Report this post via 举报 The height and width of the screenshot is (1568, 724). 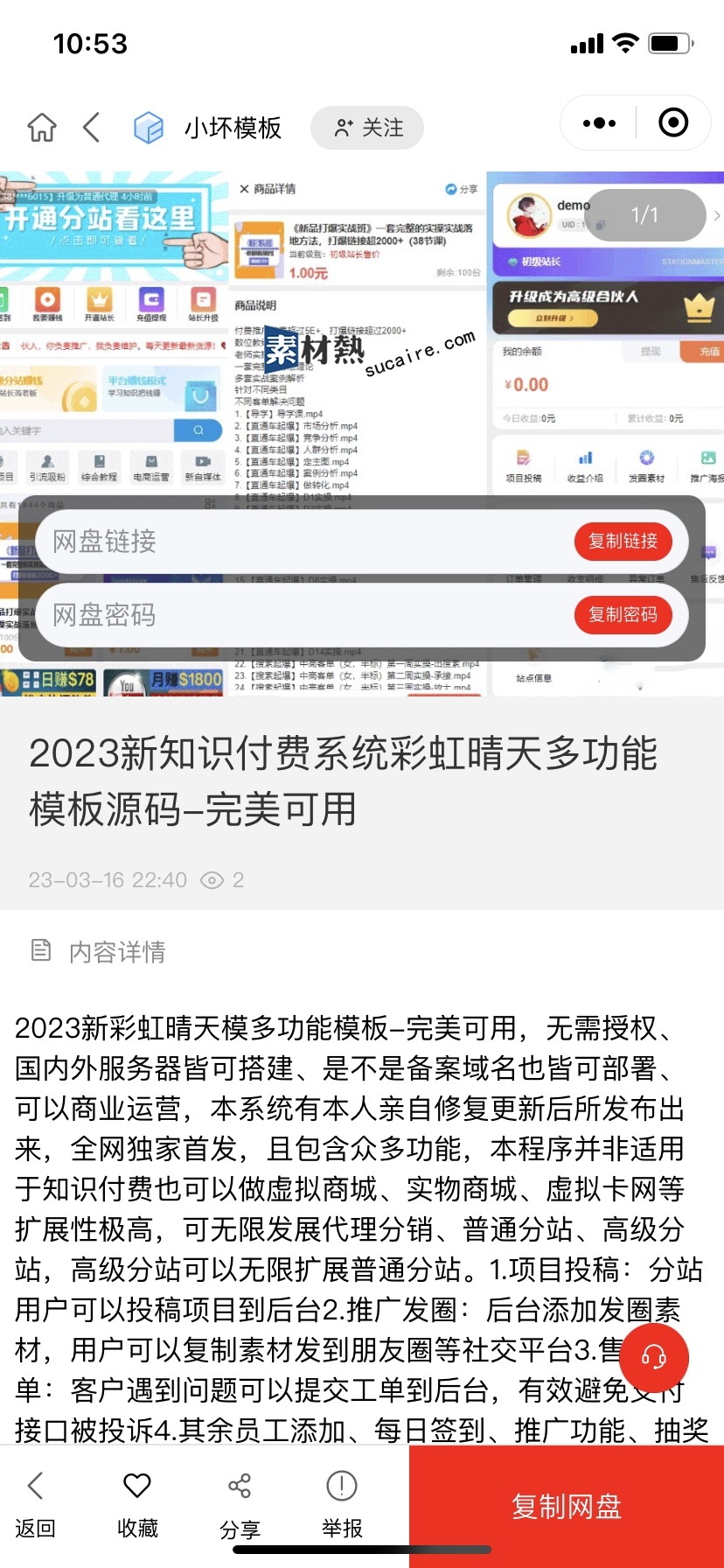click(x=342, y=1504)
